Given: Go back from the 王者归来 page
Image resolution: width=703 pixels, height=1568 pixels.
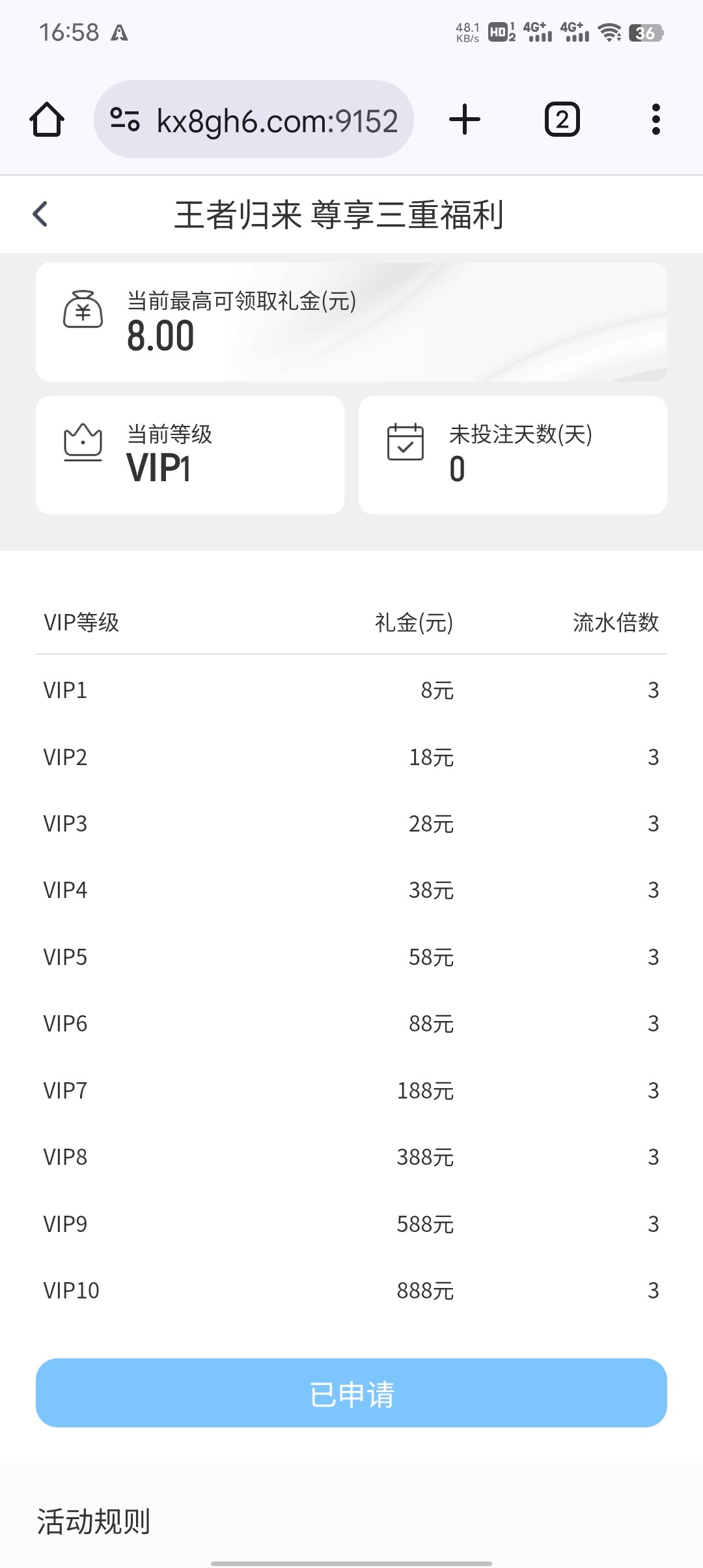Looking at the screenshot, I should pyautogui.click(x=40, y=214).
